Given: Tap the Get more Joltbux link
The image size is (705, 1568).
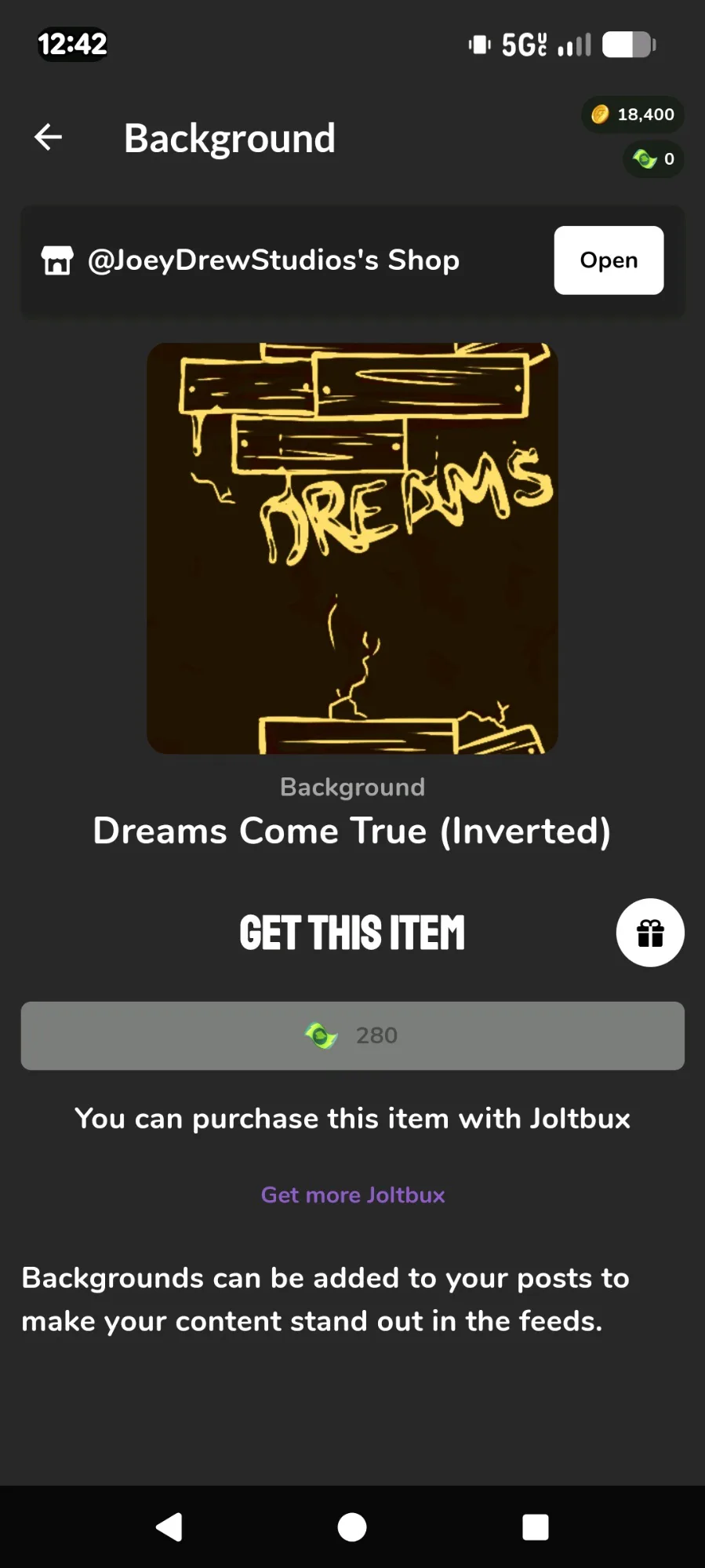Looking at the screenshot, I should coord(352,1195).
